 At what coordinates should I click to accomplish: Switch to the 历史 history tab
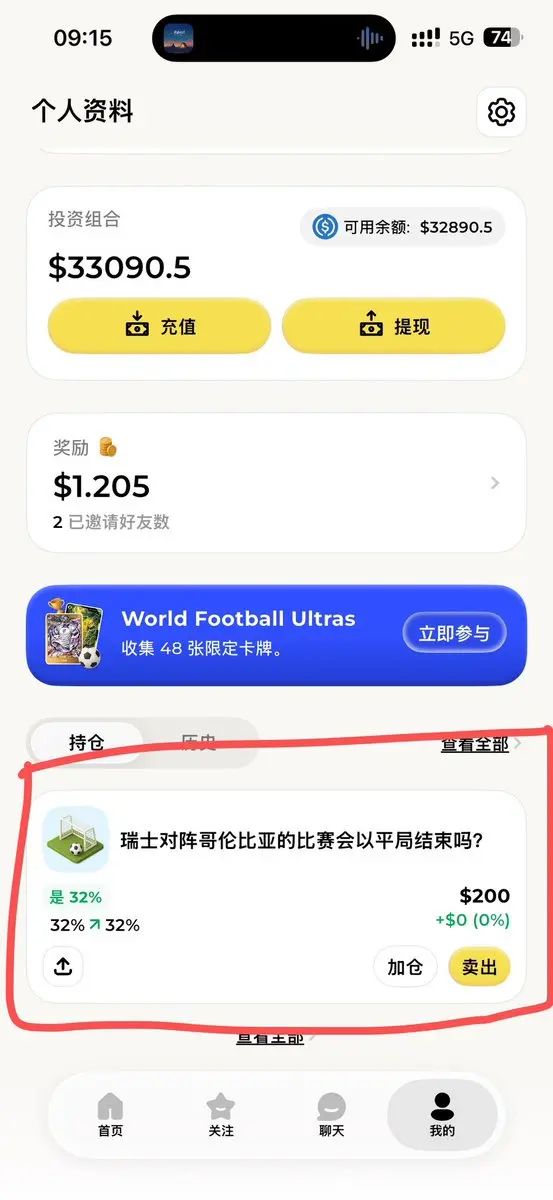coord(199,743)
